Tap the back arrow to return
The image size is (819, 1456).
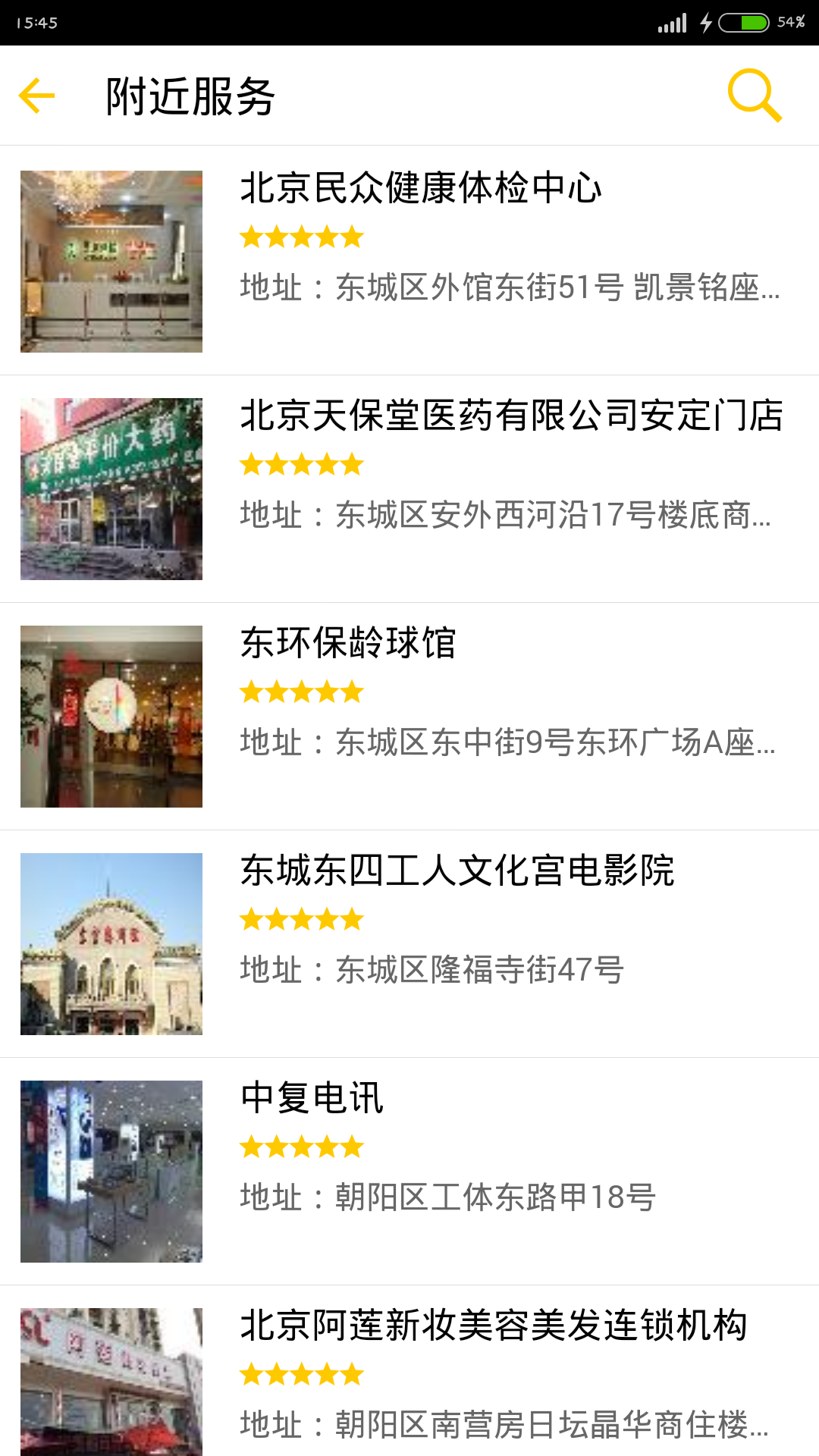[36, 96]
